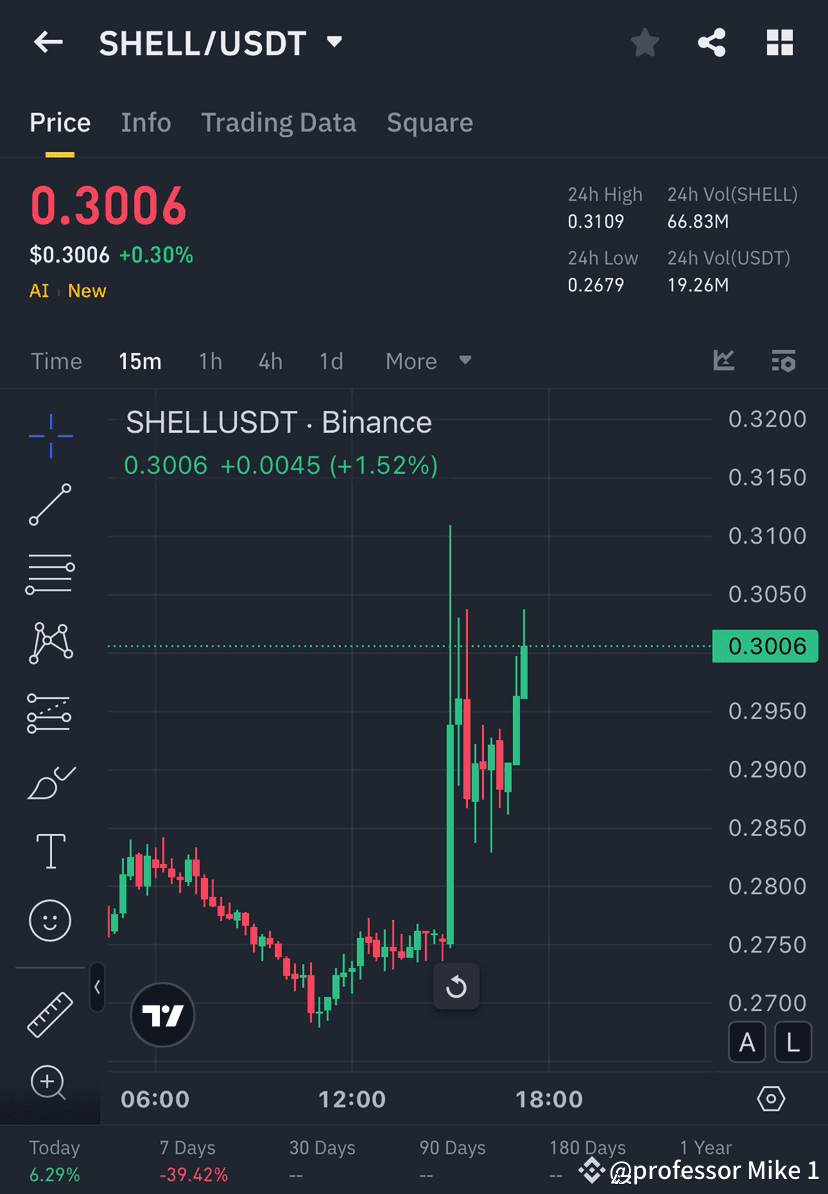Open chart settings via hexagon icon
Screen dimensions: 828x1194
pyautogui.click(x=771, y=1098)
